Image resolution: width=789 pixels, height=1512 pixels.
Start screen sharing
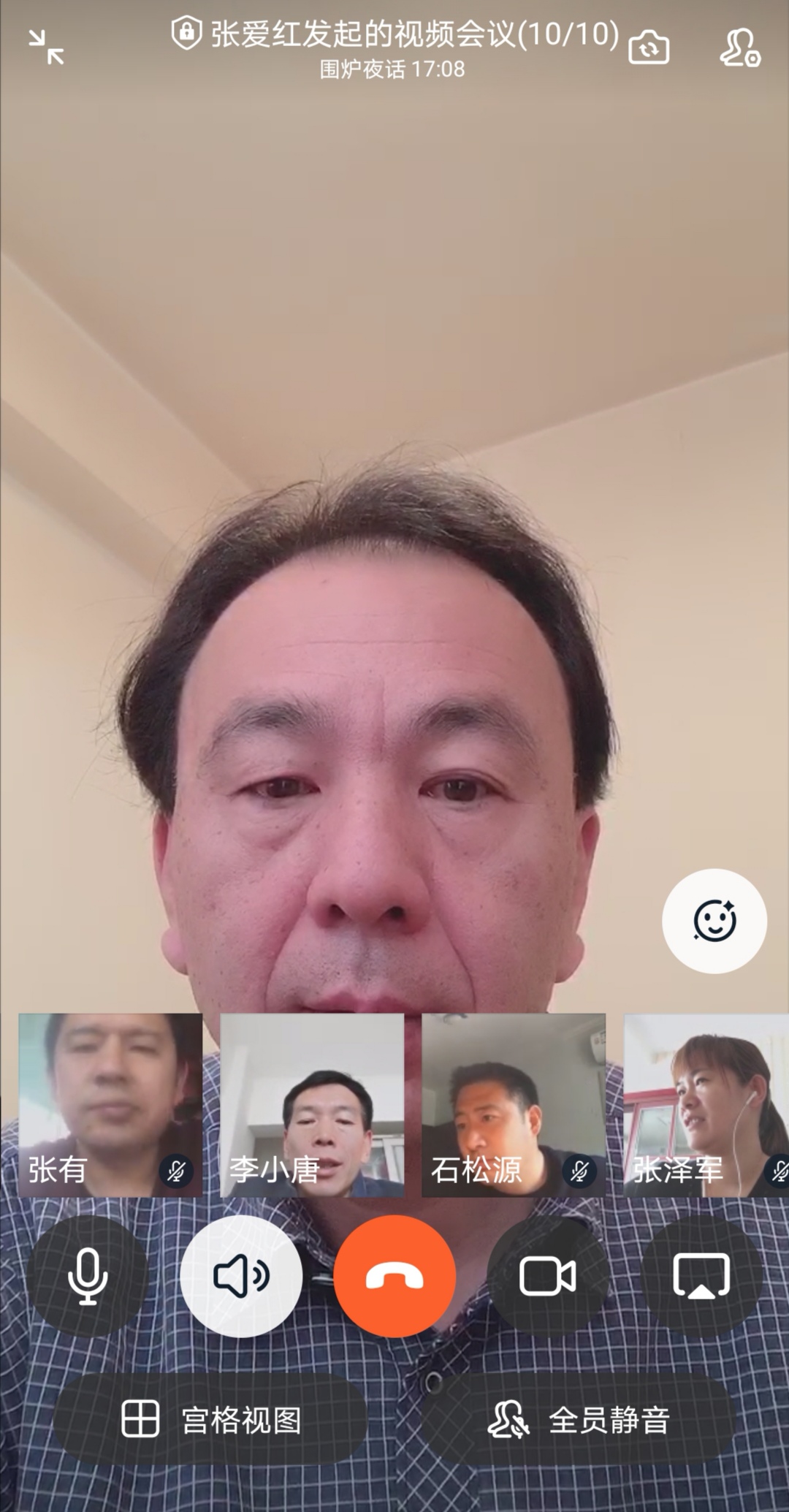[701, 1276]
